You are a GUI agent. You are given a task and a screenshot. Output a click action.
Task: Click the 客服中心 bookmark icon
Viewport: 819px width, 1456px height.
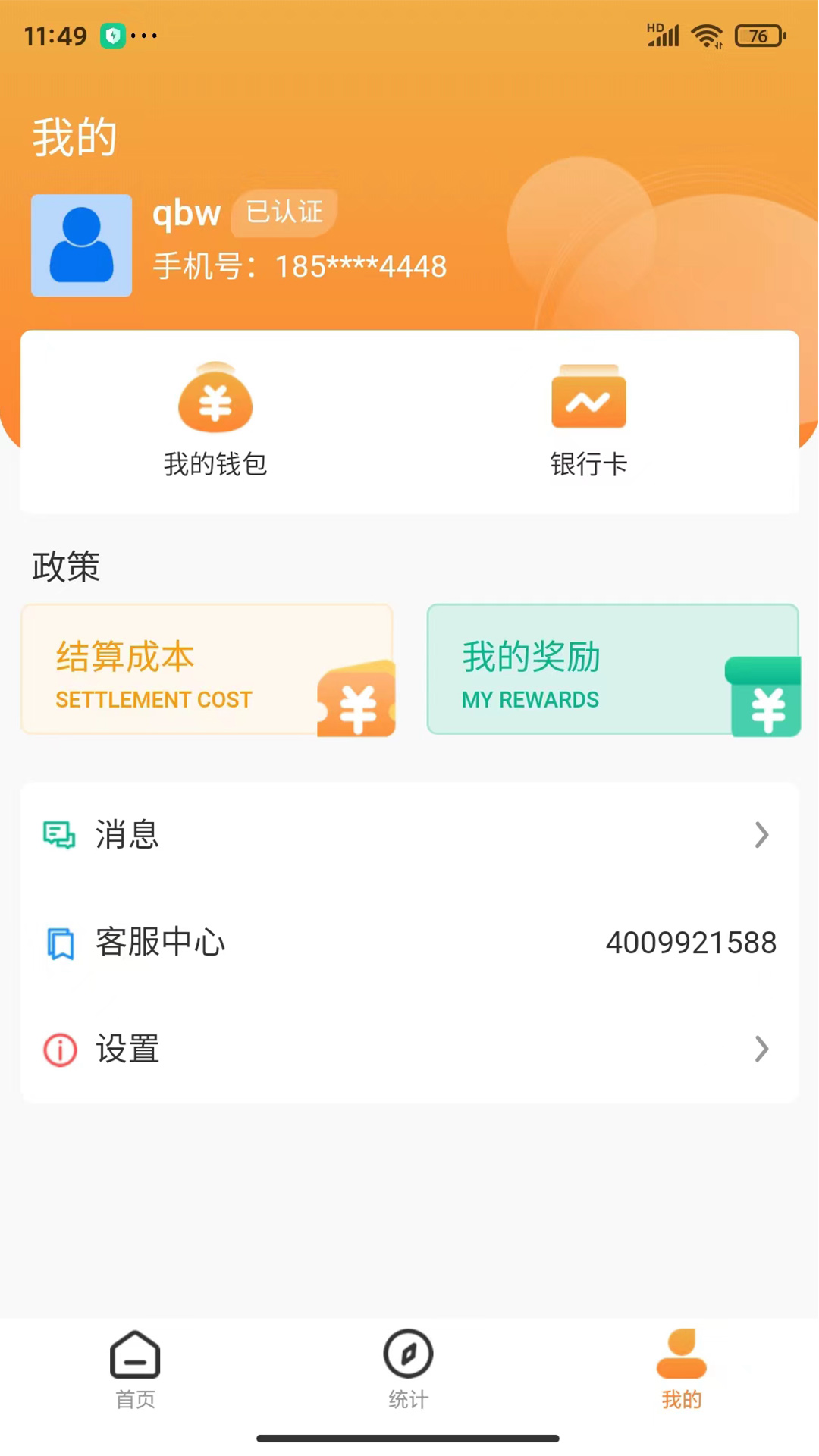point(60,943)
